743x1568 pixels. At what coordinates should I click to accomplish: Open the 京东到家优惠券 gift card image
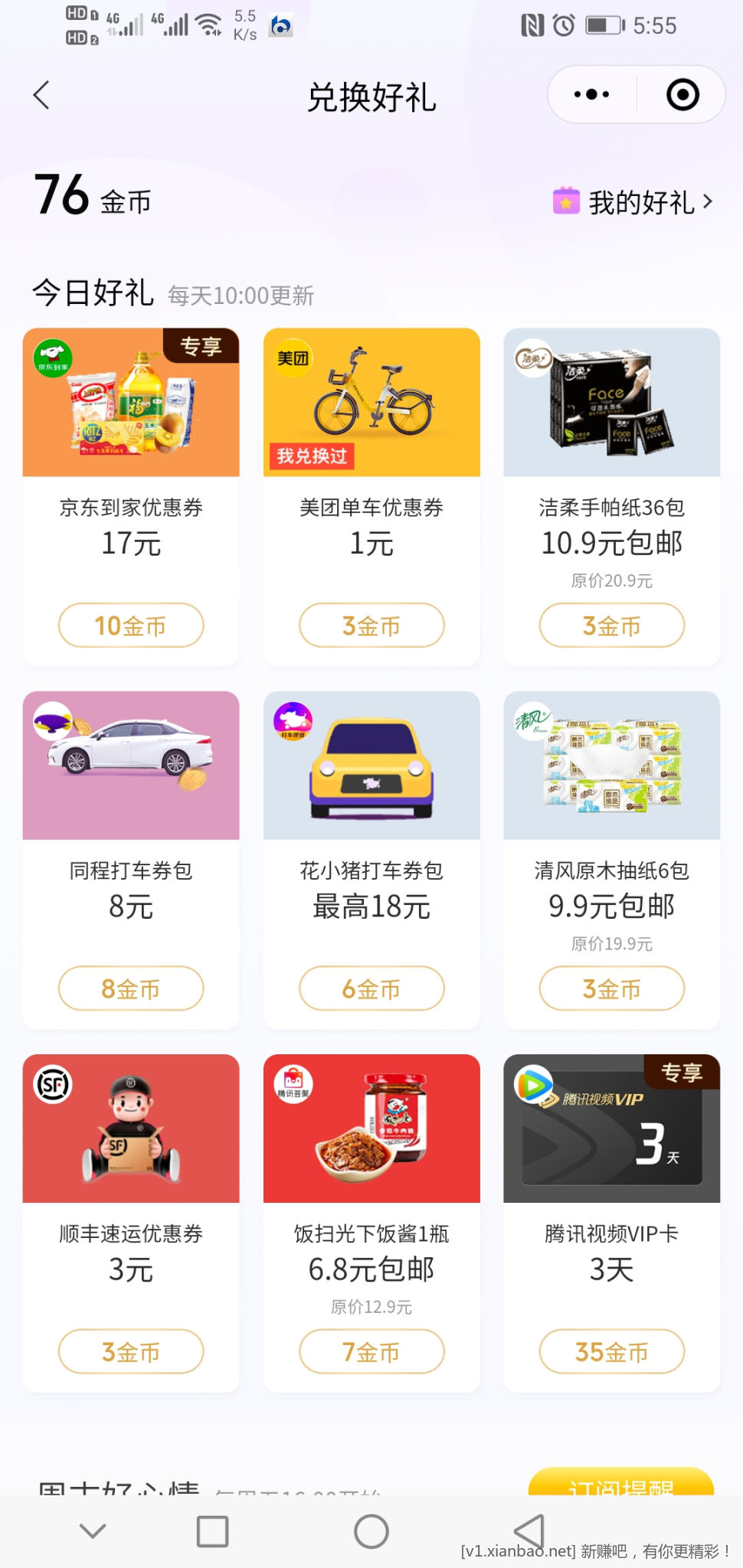[x=131, y=403]
